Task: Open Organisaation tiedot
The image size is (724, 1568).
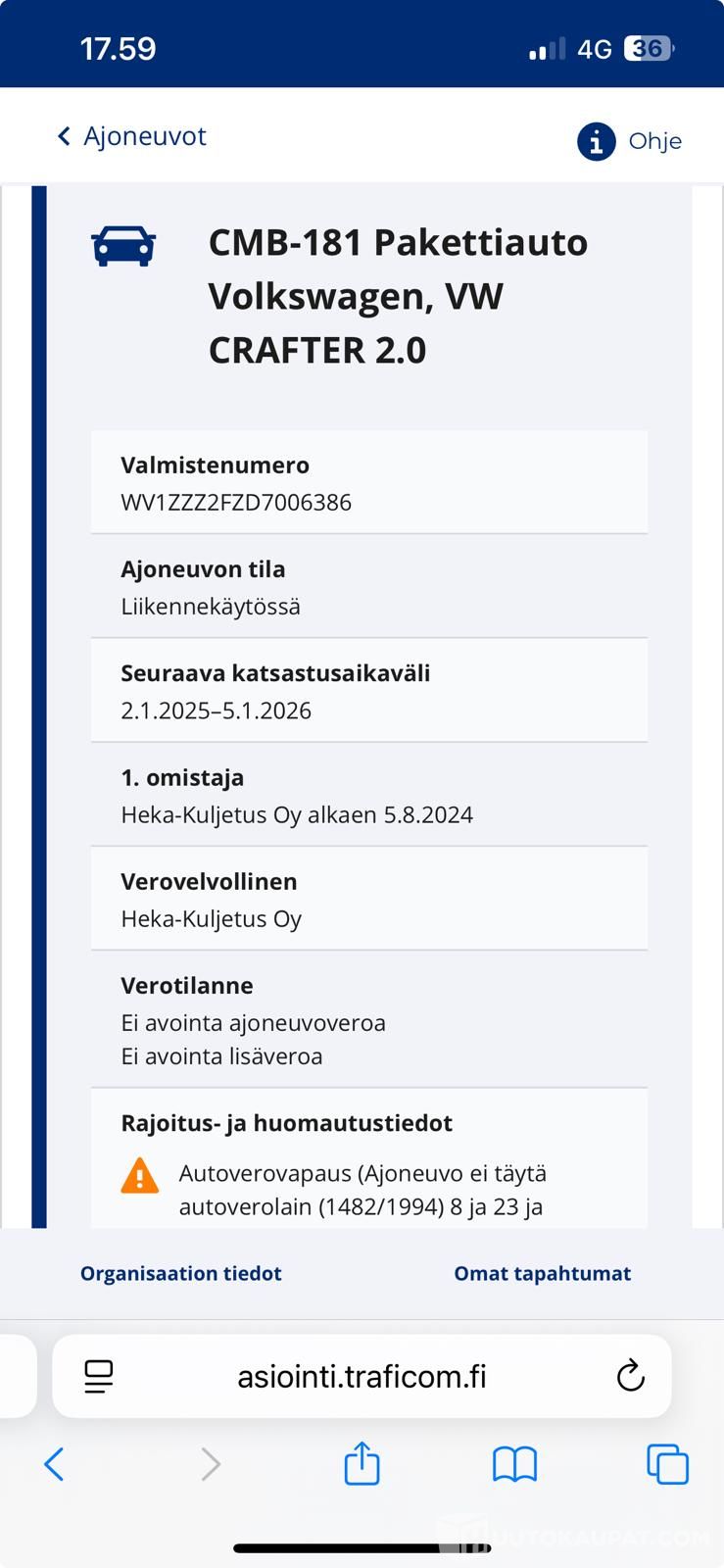Action: point(180,1273)
